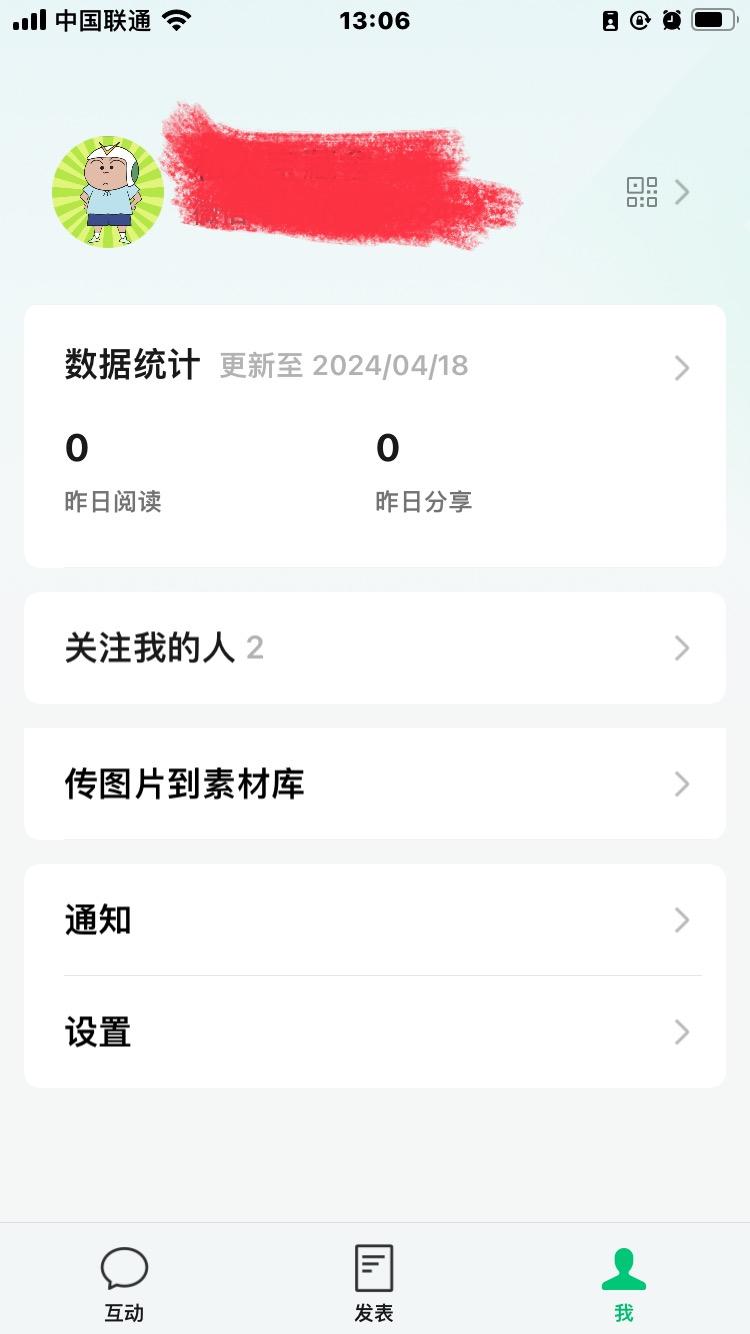
Task: Open the profile QR code icon
Action: click(x=641, y=192)
